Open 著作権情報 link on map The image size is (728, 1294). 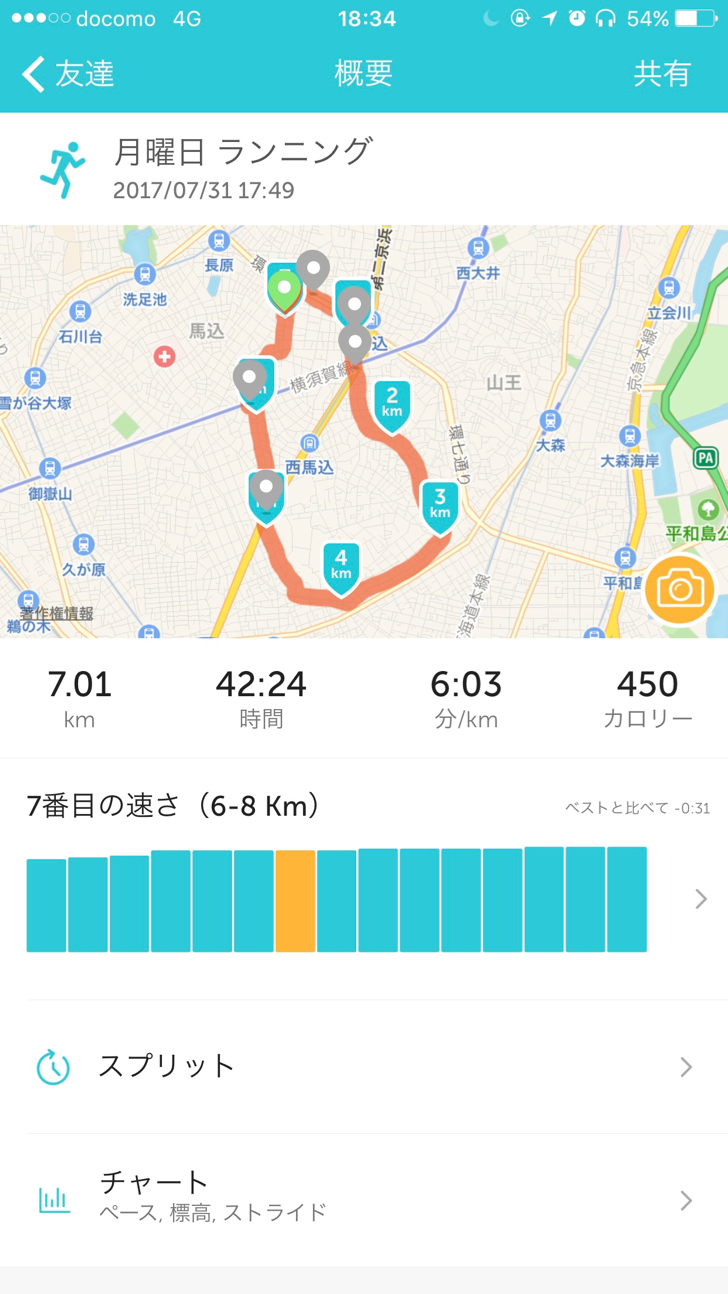(57, 613)
